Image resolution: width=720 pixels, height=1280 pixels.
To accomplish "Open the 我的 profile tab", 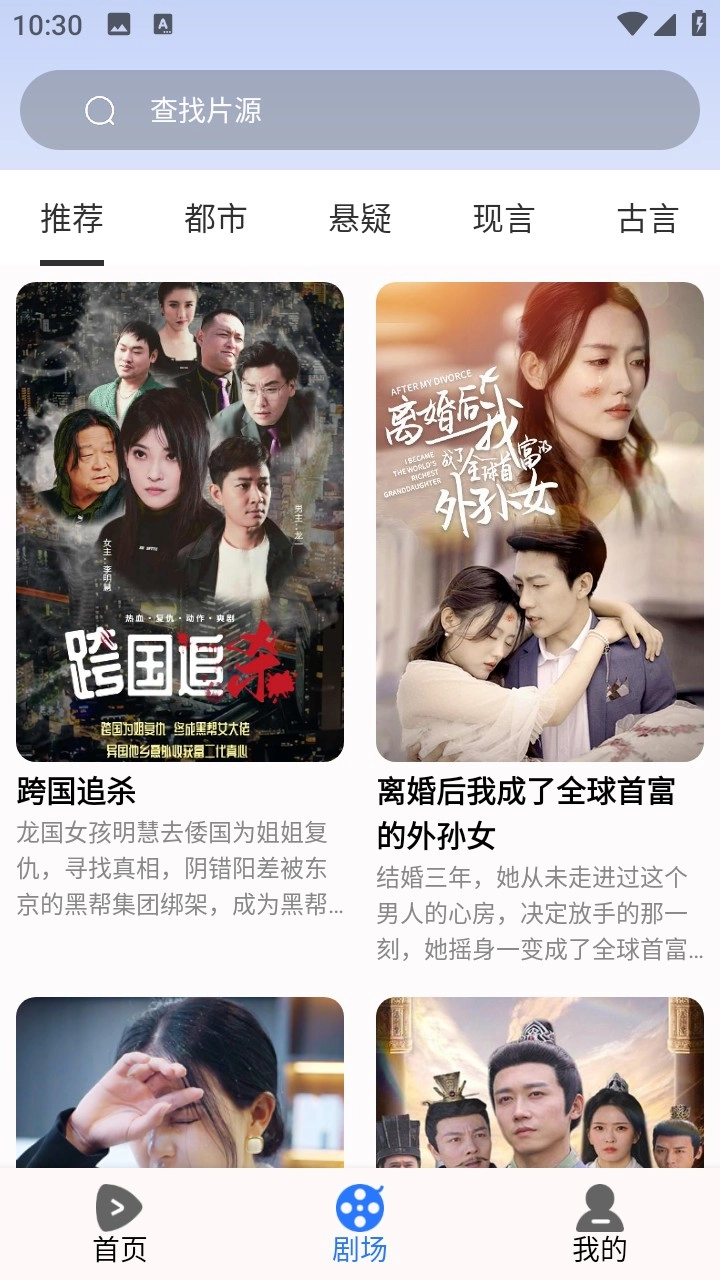I will point(600,1224).
